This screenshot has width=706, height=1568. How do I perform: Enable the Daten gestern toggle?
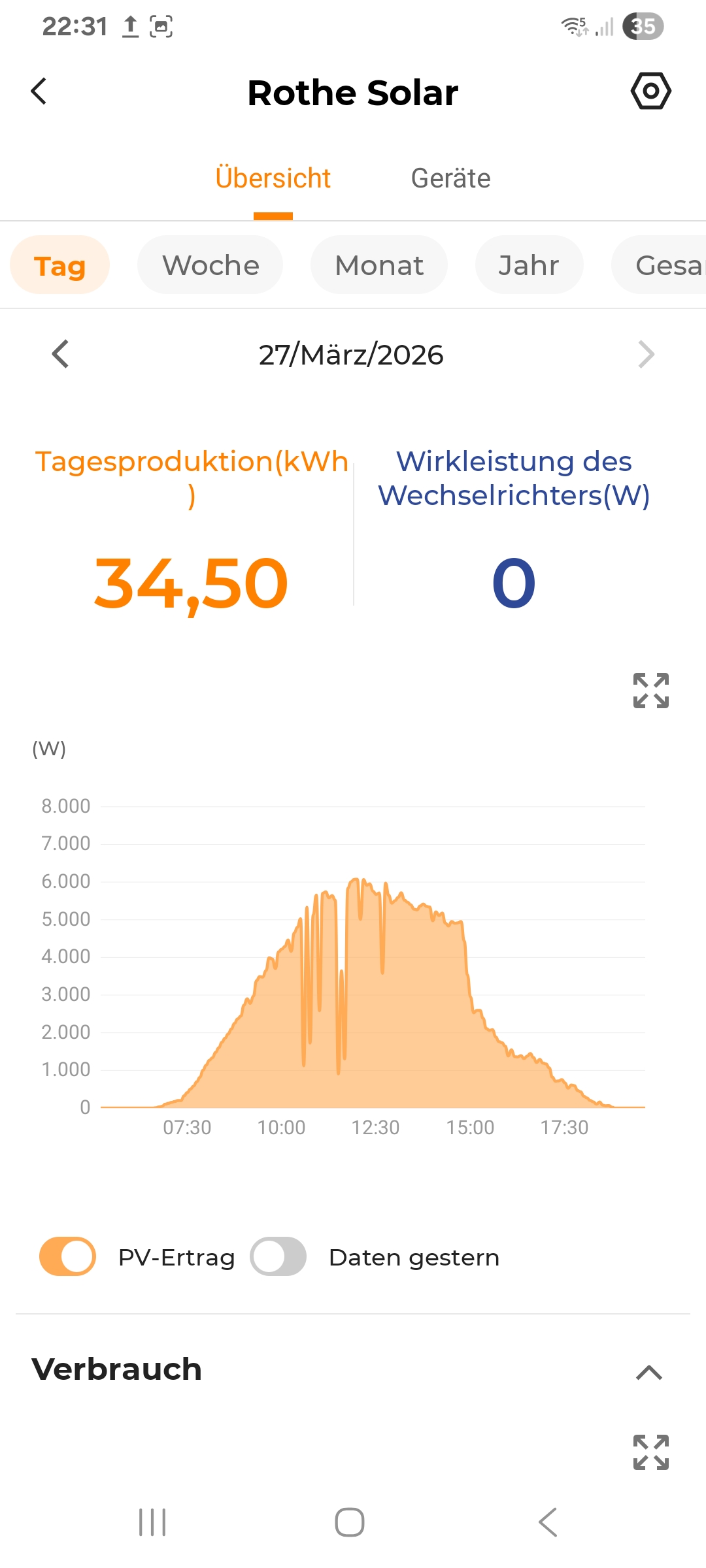pyautogui.click(x=278, y=1256)
